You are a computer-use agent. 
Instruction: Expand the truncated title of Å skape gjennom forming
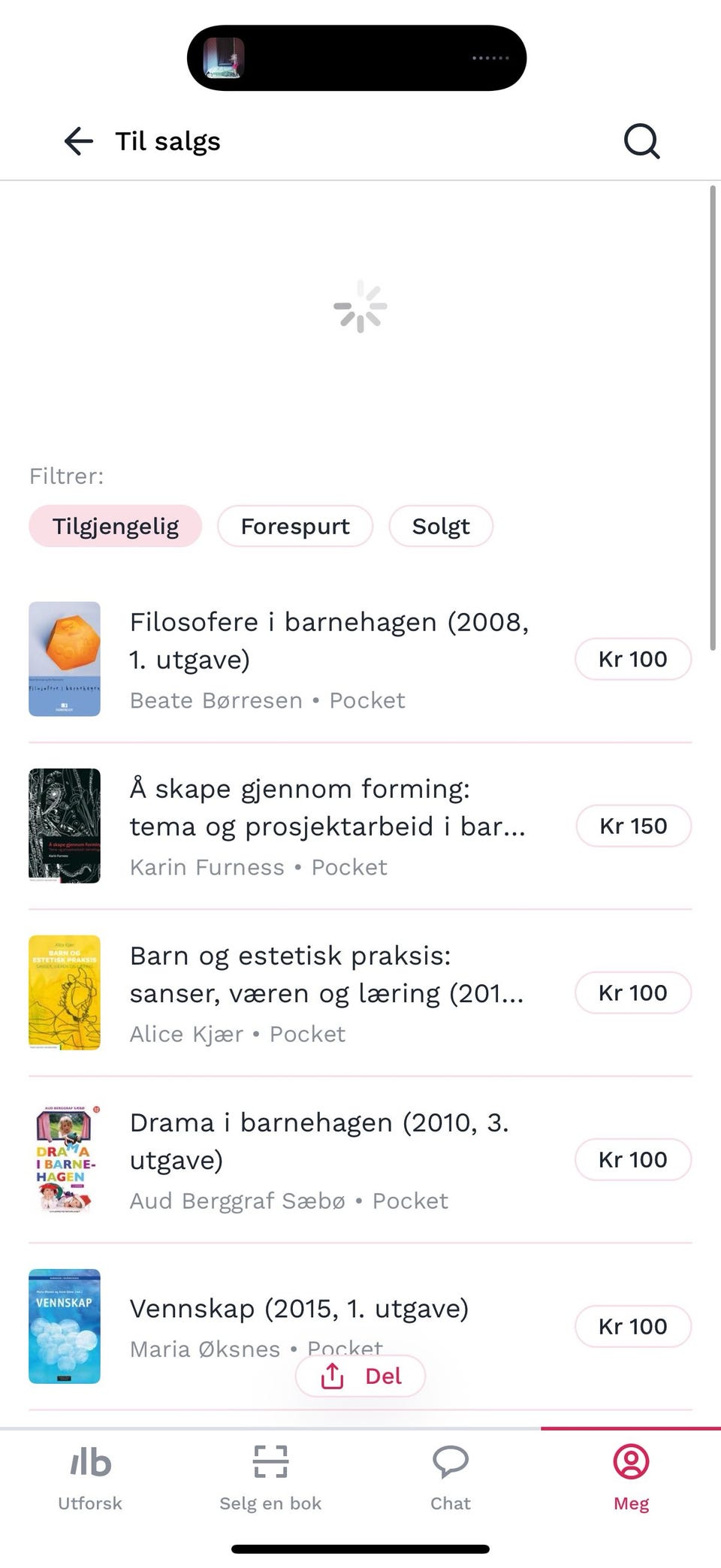[x=327, y=808]
